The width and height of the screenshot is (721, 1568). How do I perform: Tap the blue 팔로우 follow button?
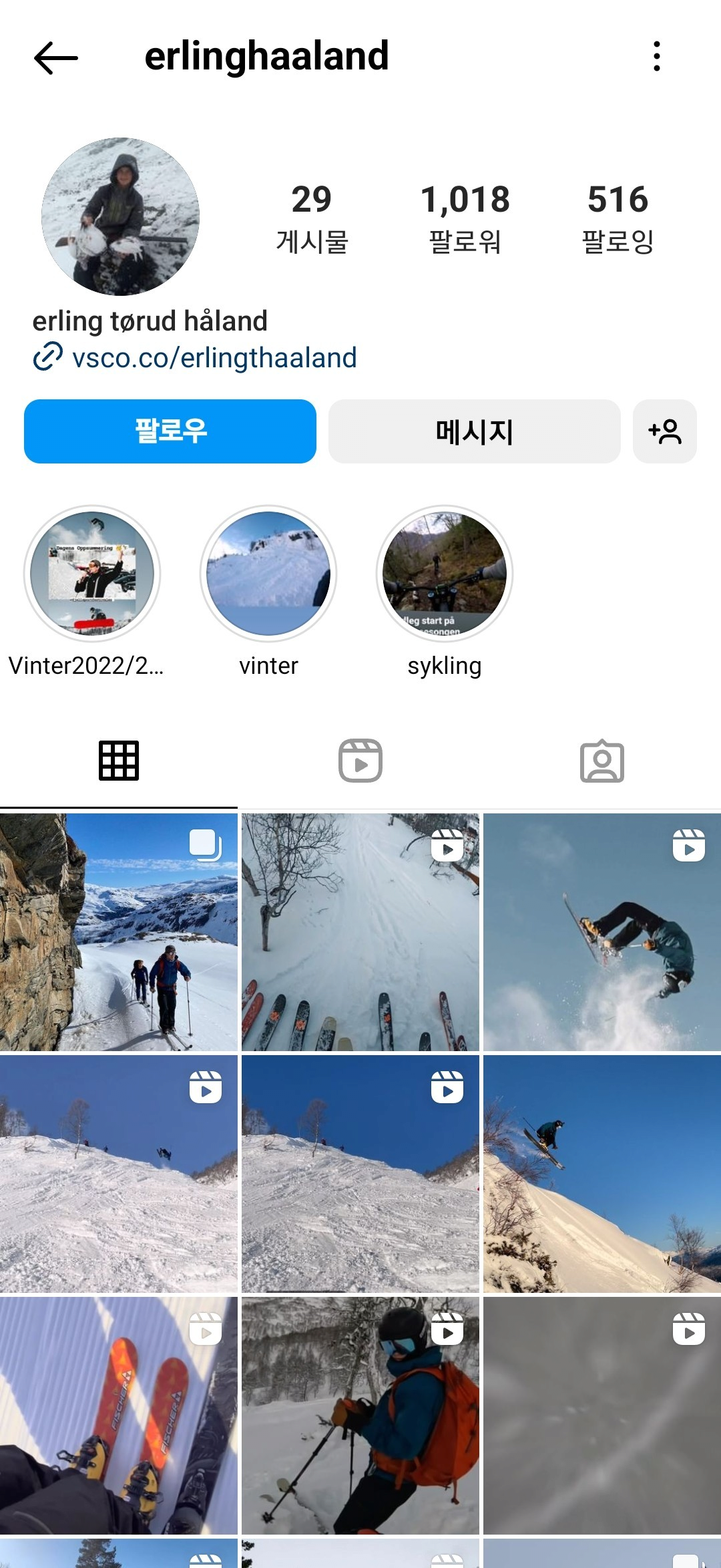tap(170, 431)
